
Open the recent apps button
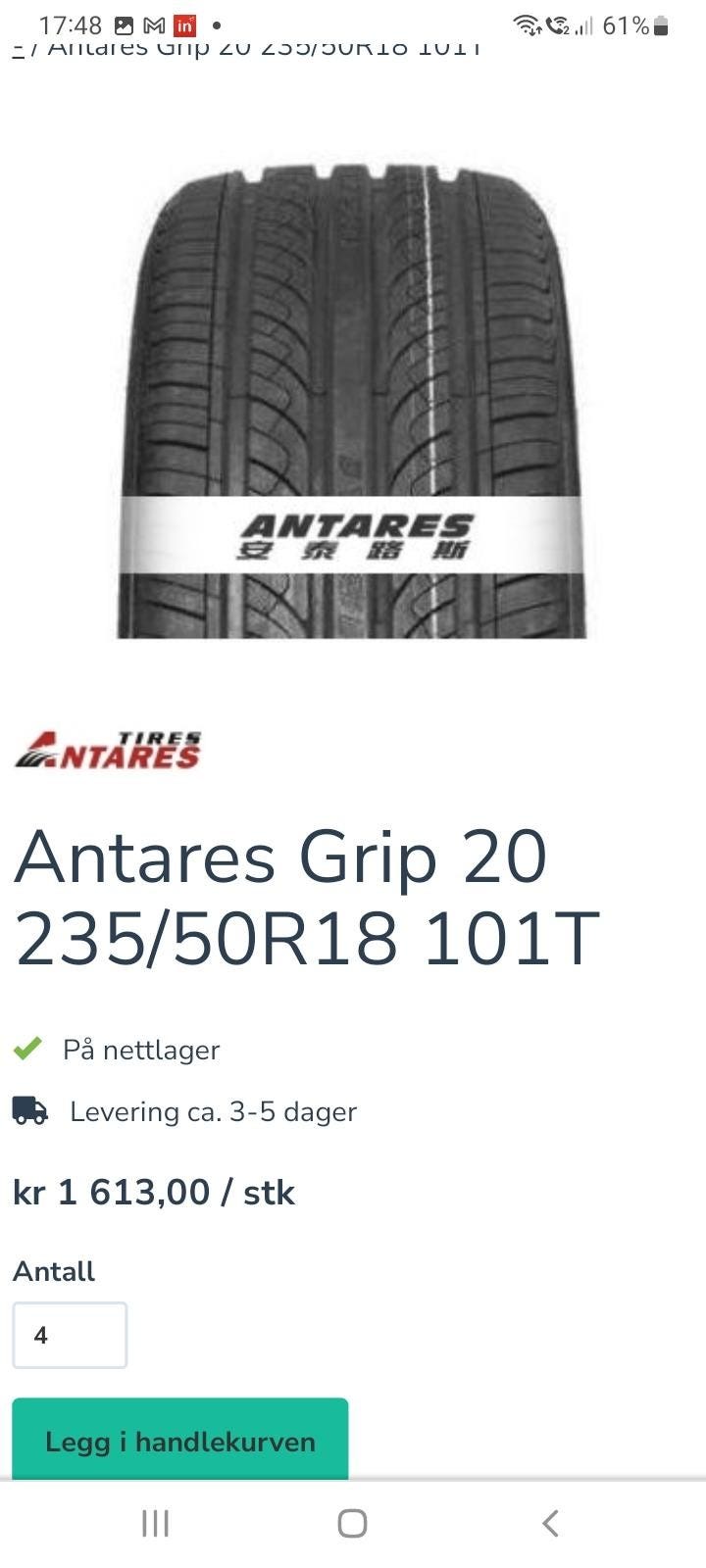click(x=155, y=1523)
